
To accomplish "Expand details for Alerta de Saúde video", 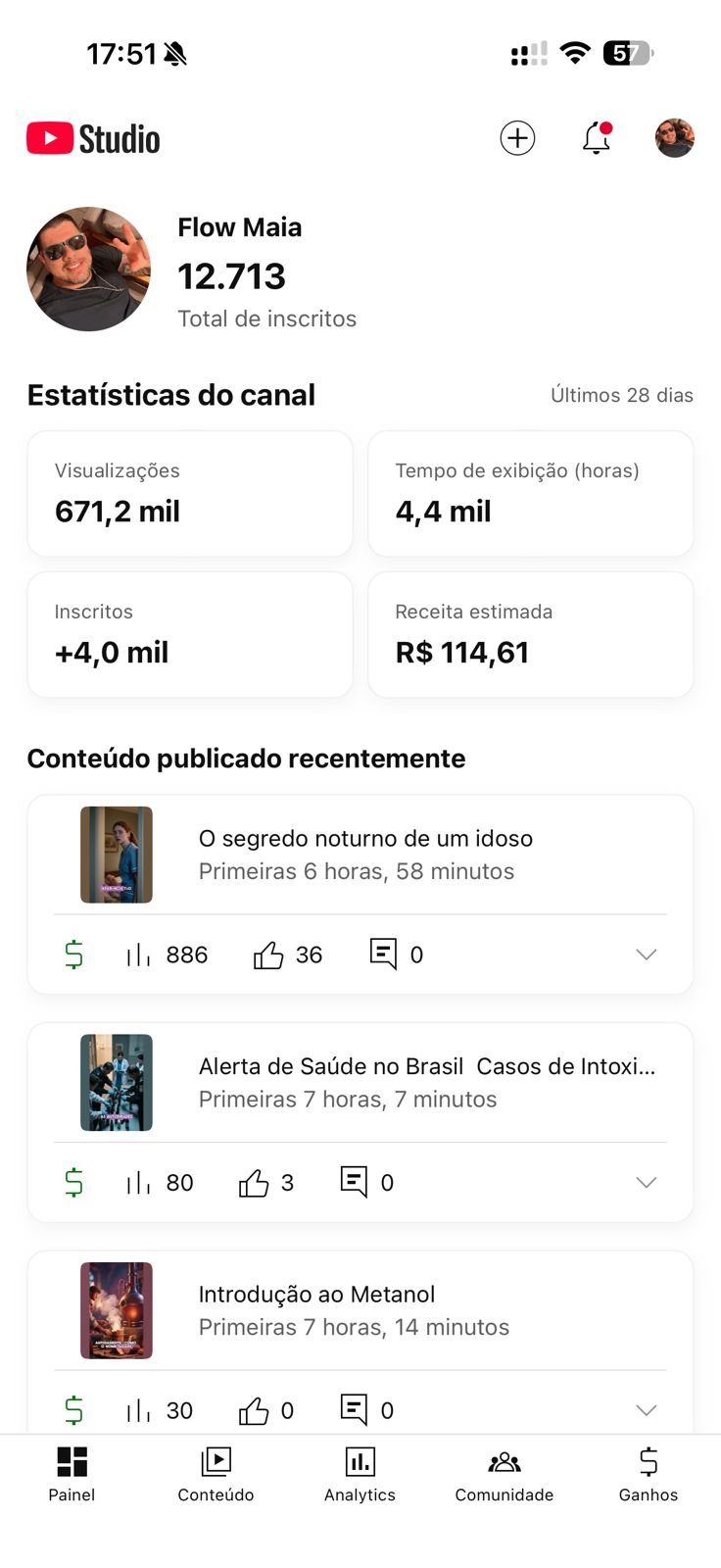I will [x=646, y=1183].
